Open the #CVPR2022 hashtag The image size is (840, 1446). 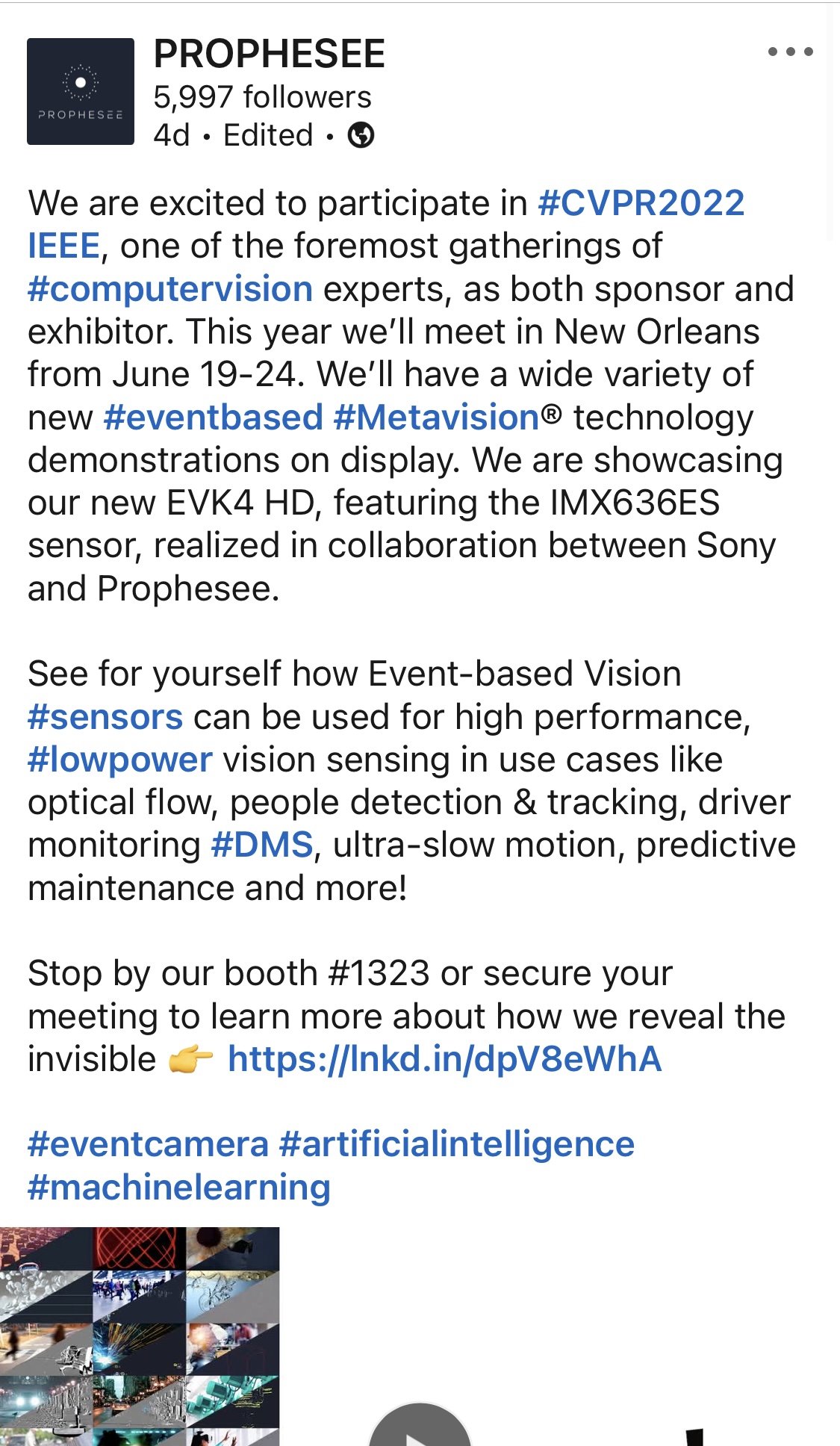coord(641,203)
